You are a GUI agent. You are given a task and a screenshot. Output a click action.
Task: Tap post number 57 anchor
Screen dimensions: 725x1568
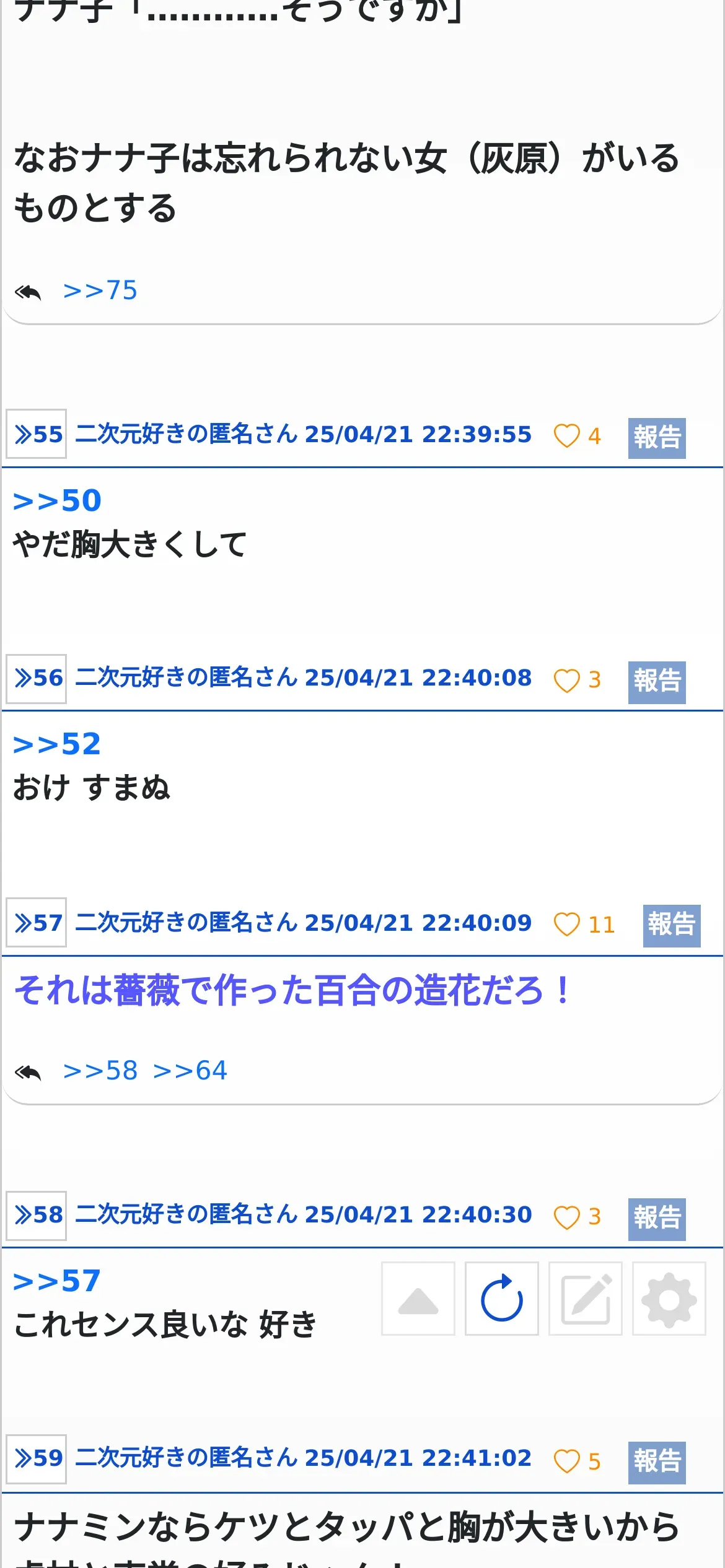click(x=37, y=922)
